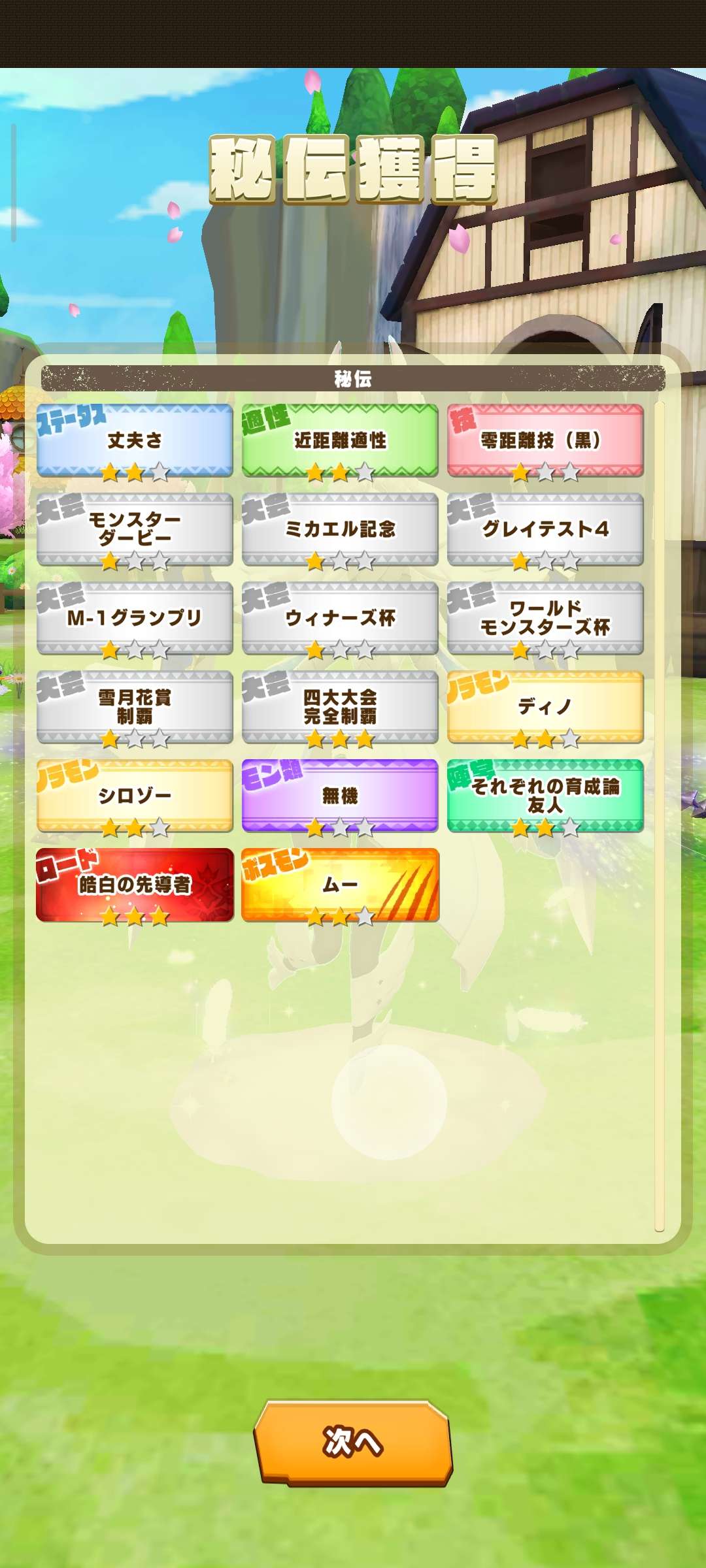The height and width of the screenshot is (1568, 706).
Task: Select the 雪月花賞制覇 card
Action: pos(135,707)
